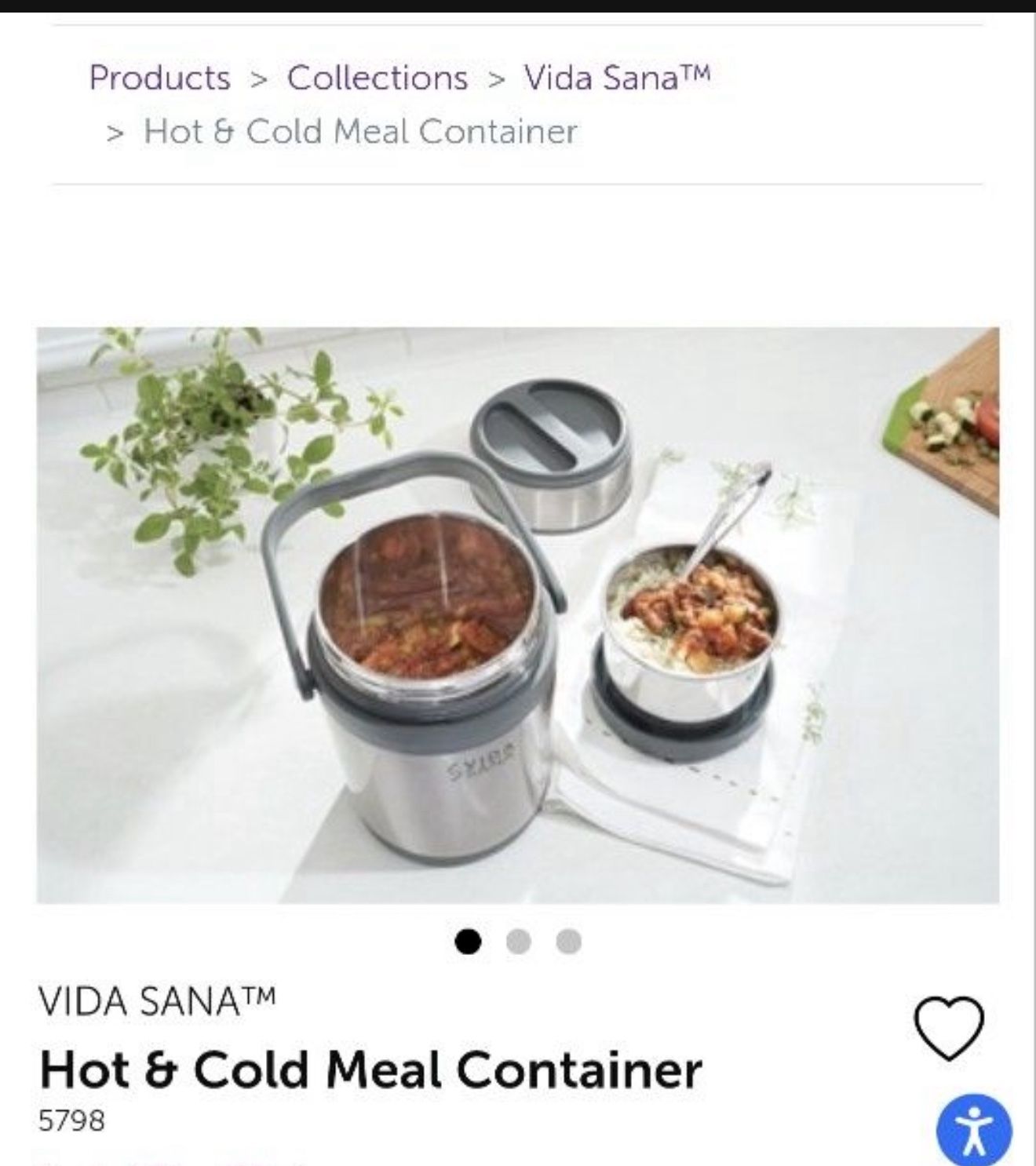Open the Products breadcrumb link
Image resolution: width=1036 pixels, height=1166 pixels.
point(160,78)
